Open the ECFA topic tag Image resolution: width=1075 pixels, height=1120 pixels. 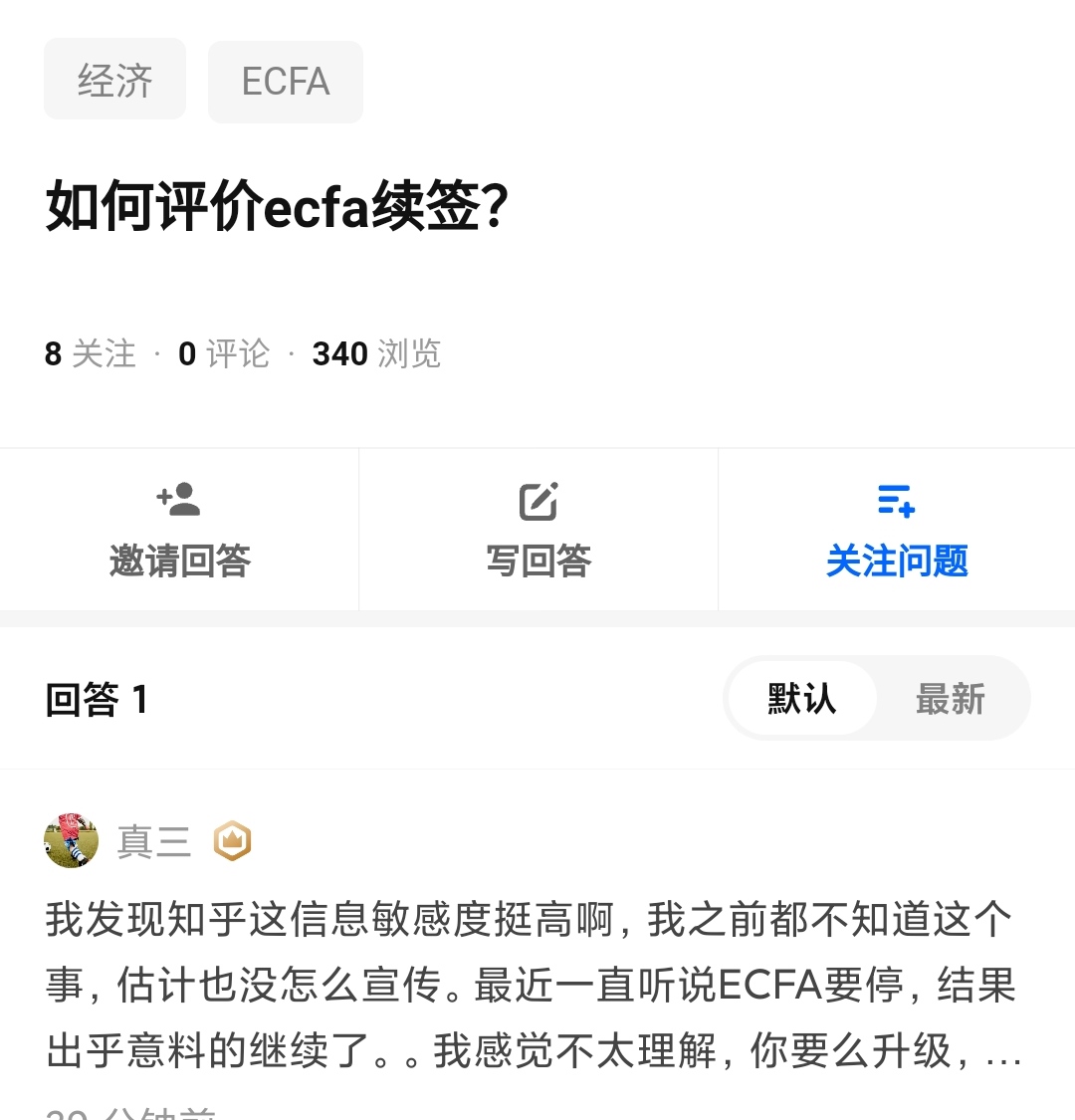coord(285,82)
